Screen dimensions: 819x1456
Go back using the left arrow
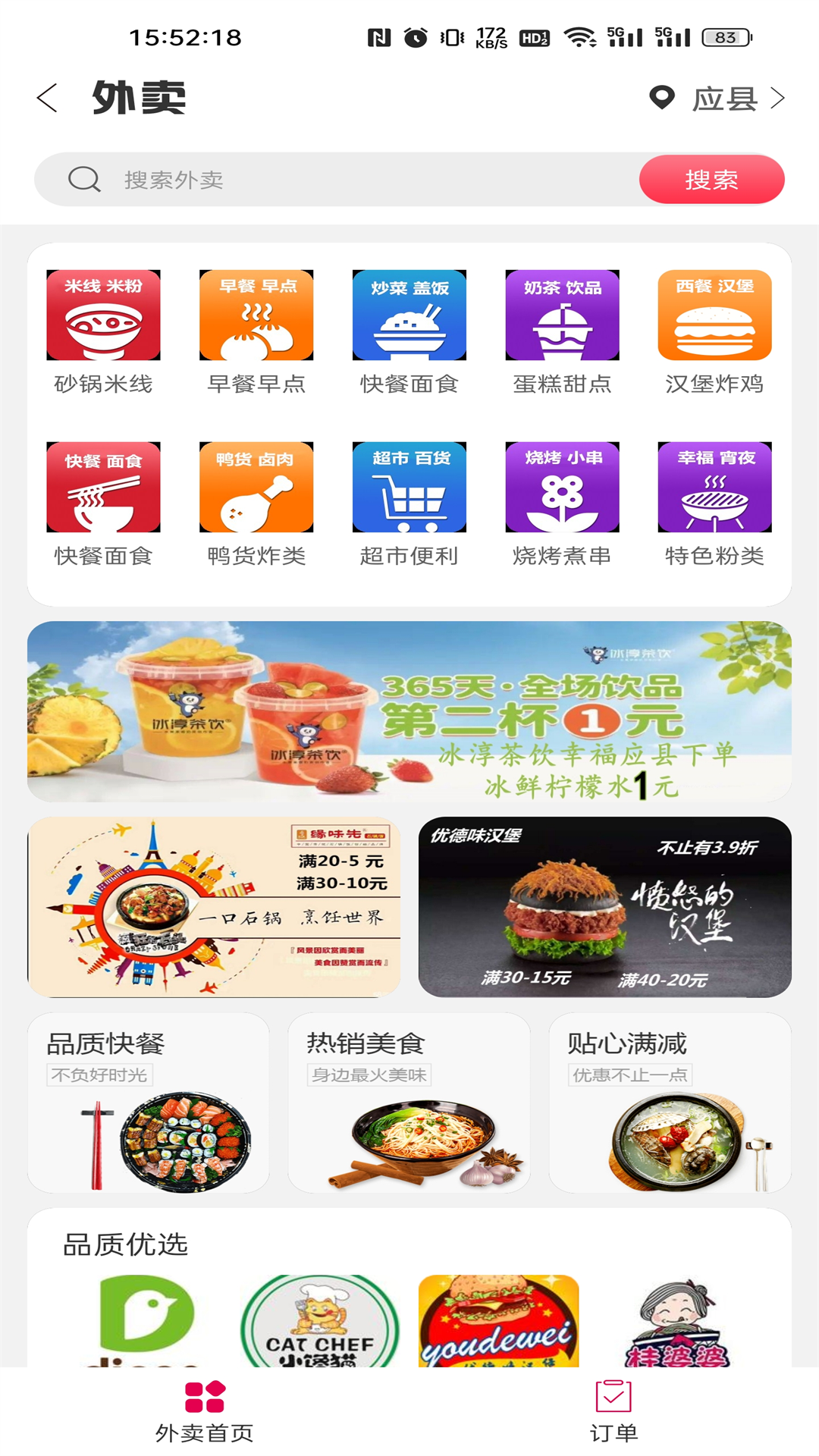click(48, 98)
